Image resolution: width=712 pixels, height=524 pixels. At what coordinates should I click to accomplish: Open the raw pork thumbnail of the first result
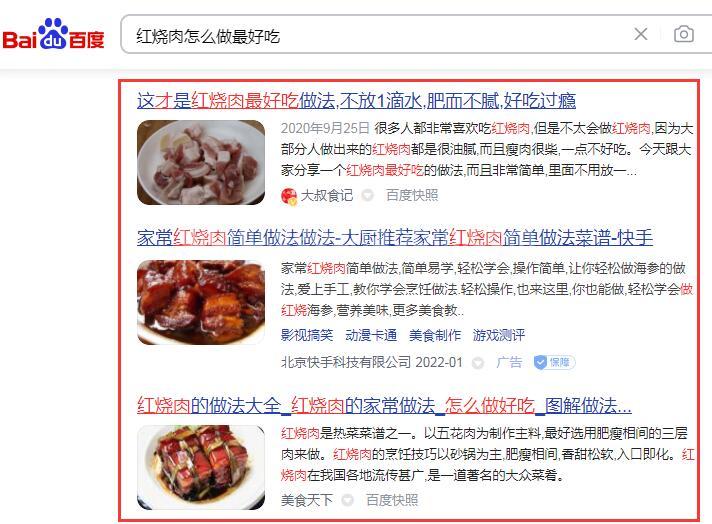click(201, 163)
